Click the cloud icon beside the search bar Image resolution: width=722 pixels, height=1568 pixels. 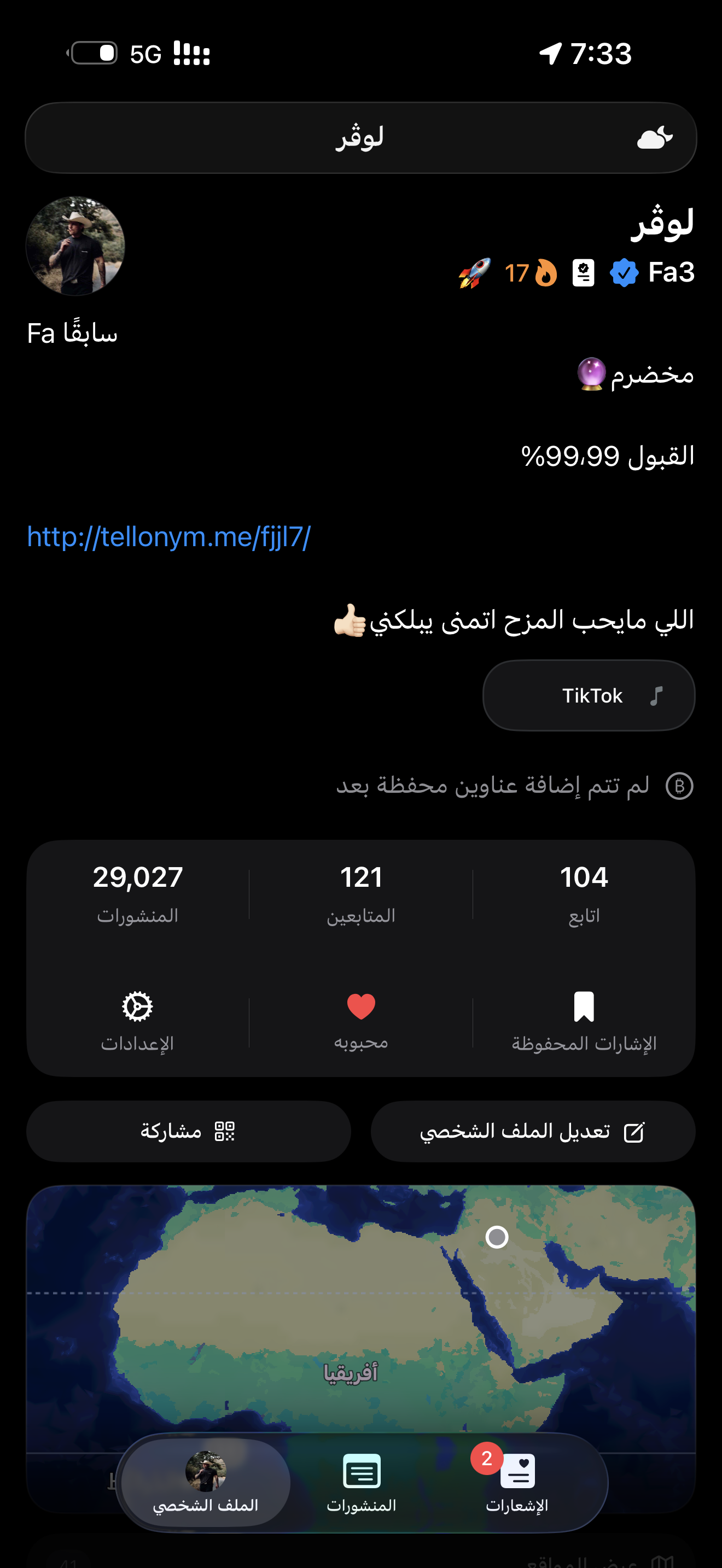tap(656, 138)
